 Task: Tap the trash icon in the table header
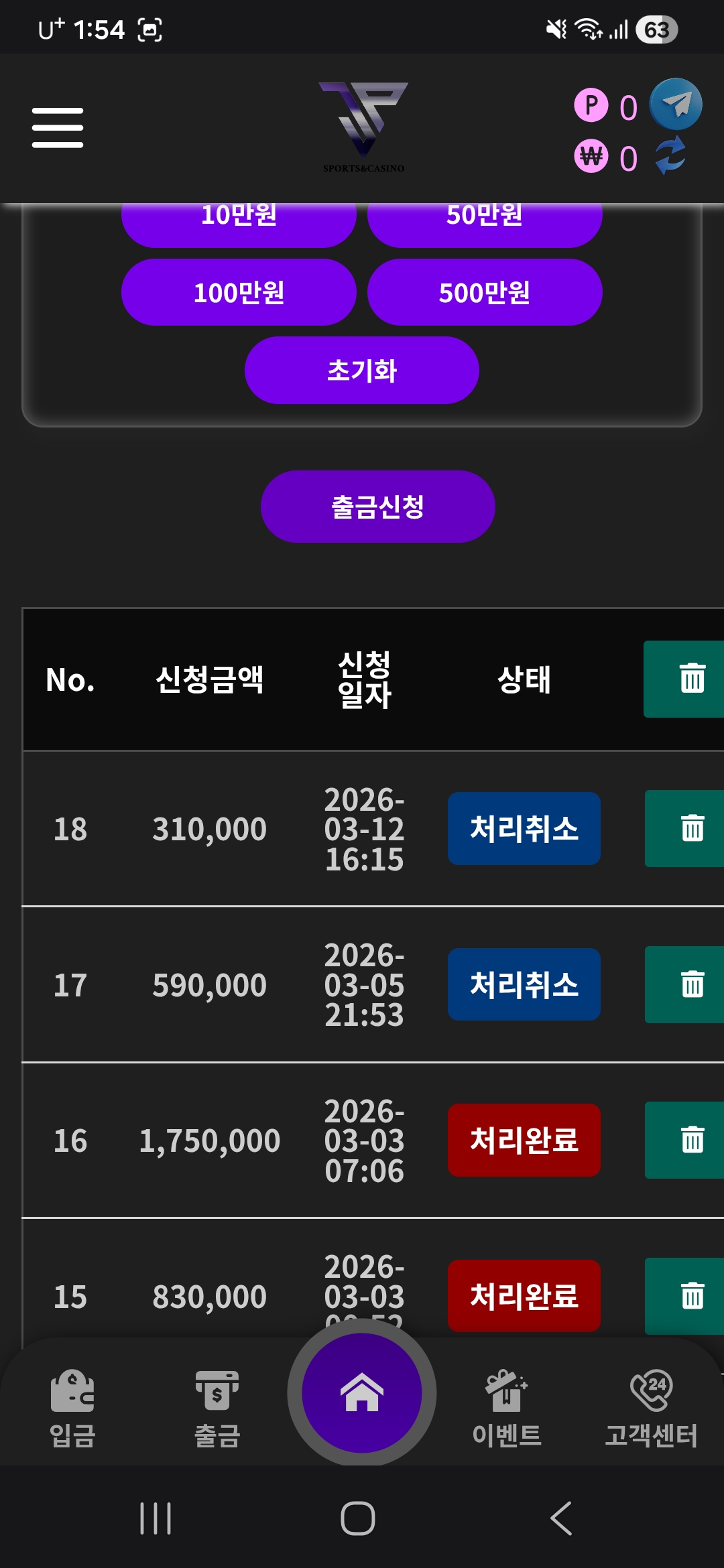coord(690,679)
